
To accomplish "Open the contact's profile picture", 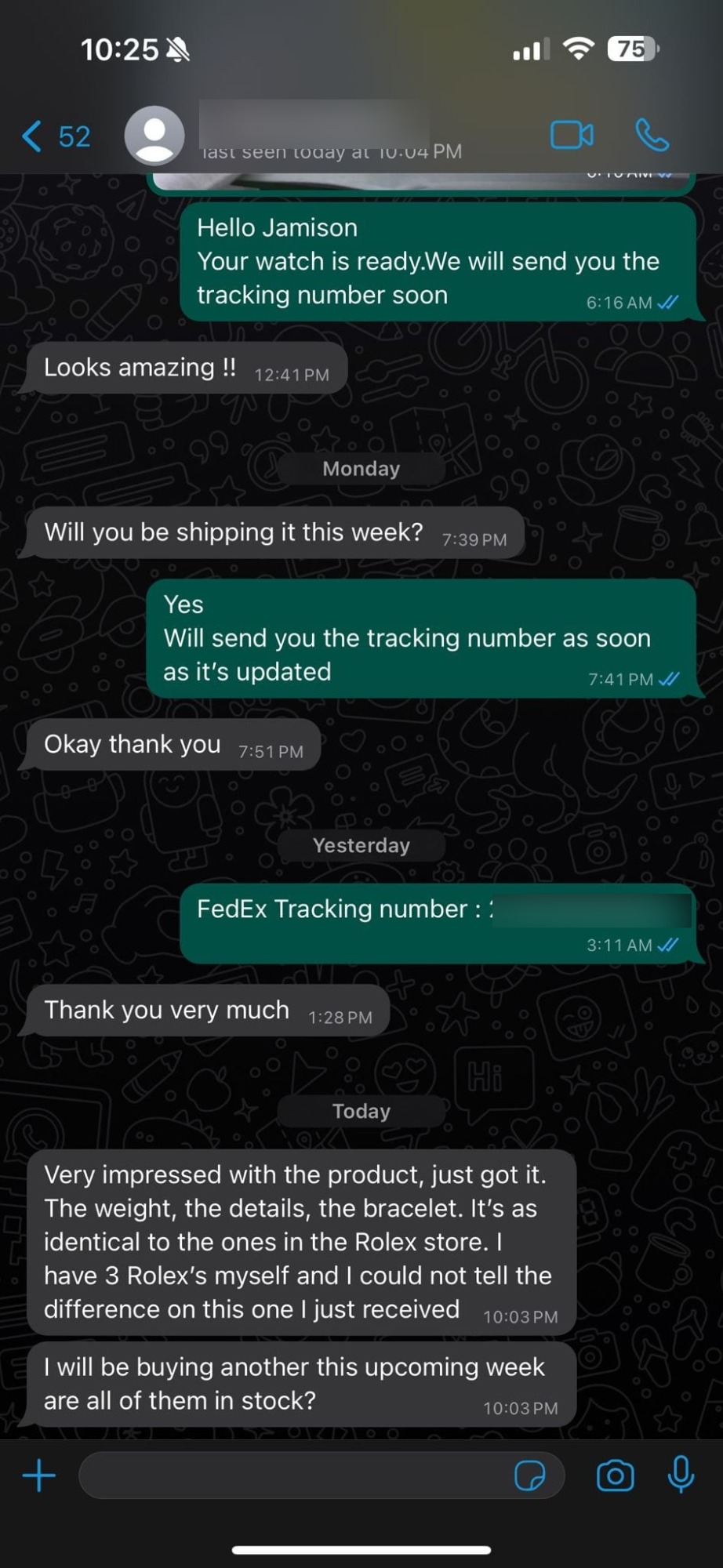I will tap(154, 136).
